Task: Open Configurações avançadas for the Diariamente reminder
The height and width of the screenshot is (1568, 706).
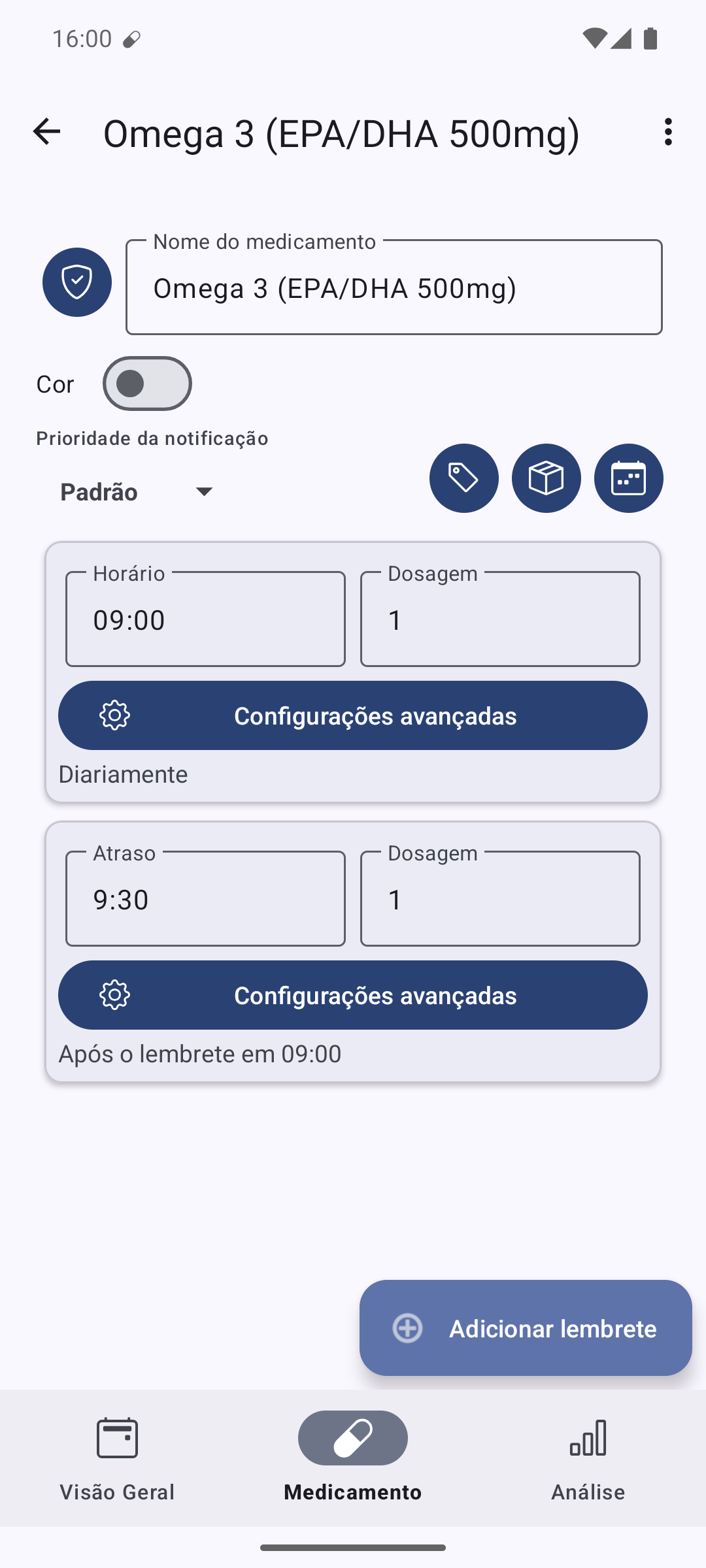Action: 353,715
